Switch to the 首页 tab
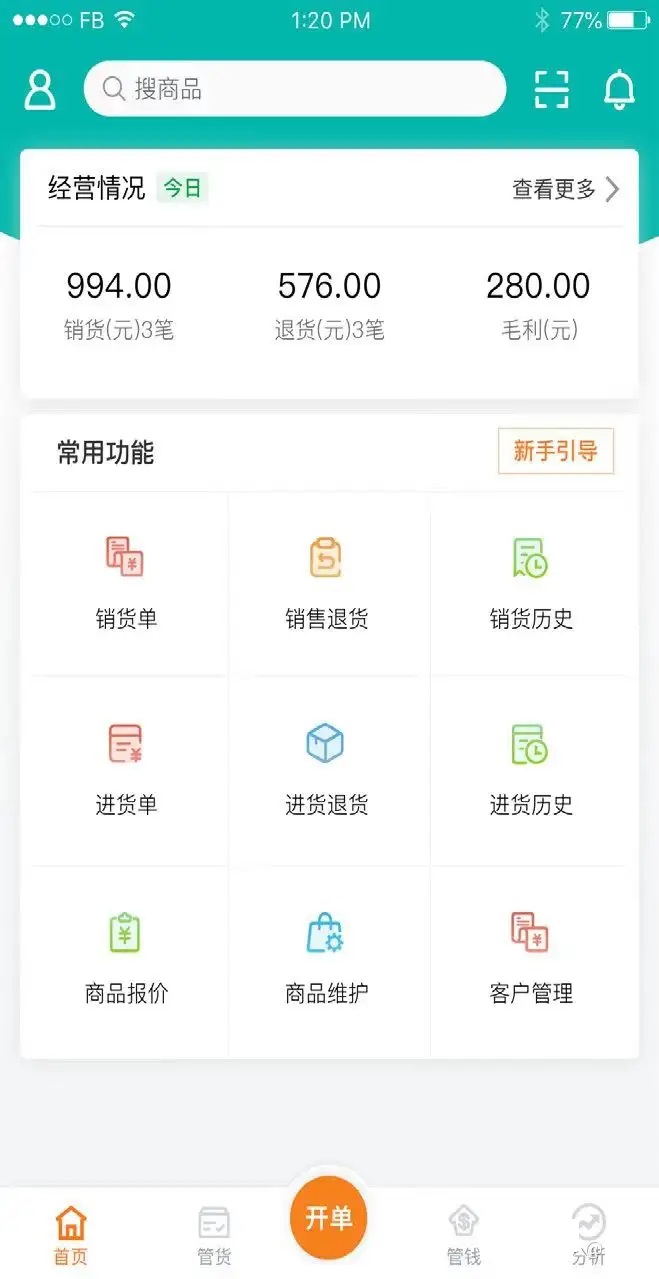Viewport: 659px width, 1279px height. [70, 1235]
